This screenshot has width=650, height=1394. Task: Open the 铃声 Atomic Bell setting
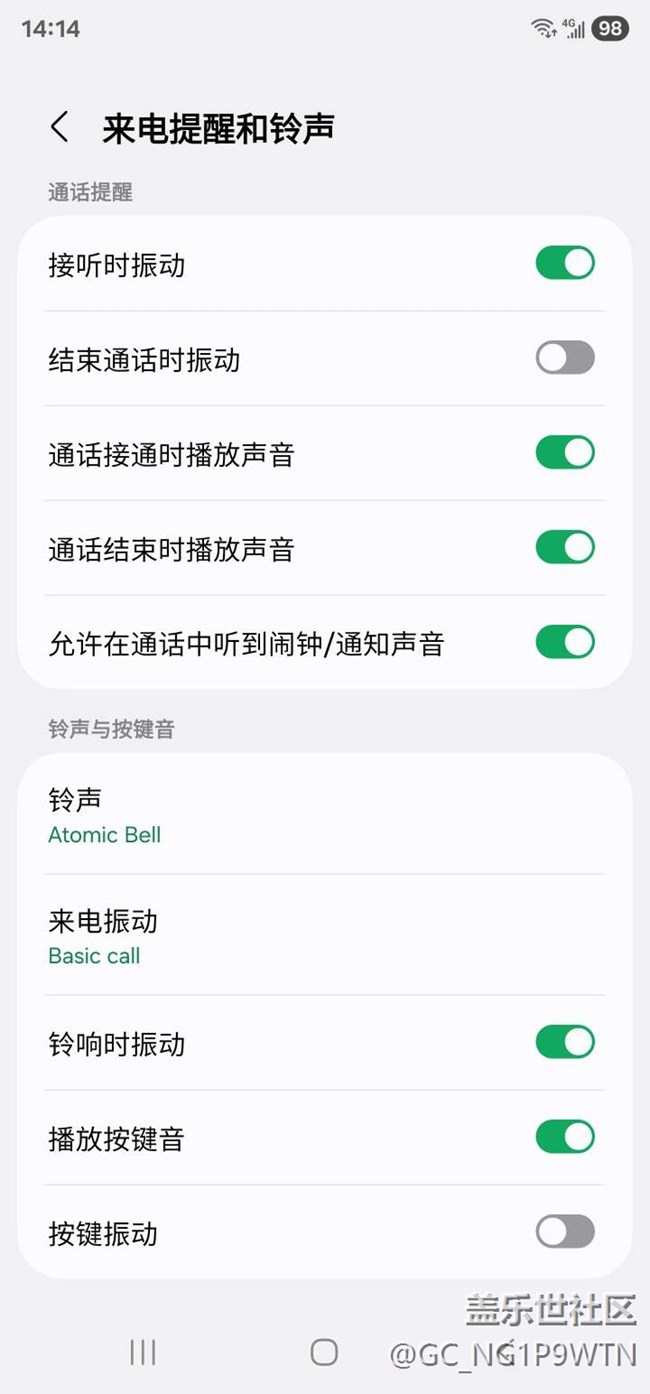click(325, 814)
